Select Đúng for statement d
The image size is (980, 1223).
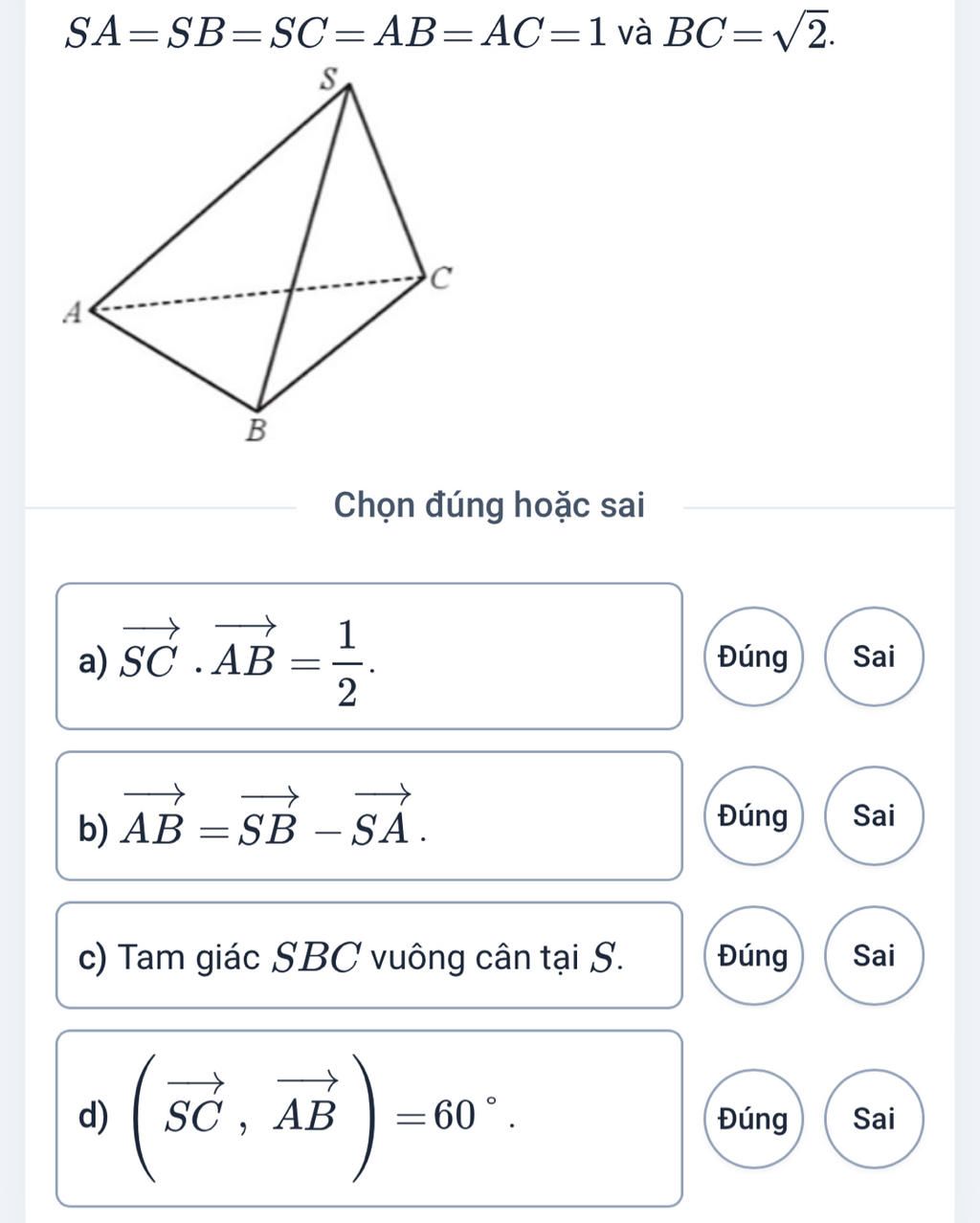pos(752,1116)
